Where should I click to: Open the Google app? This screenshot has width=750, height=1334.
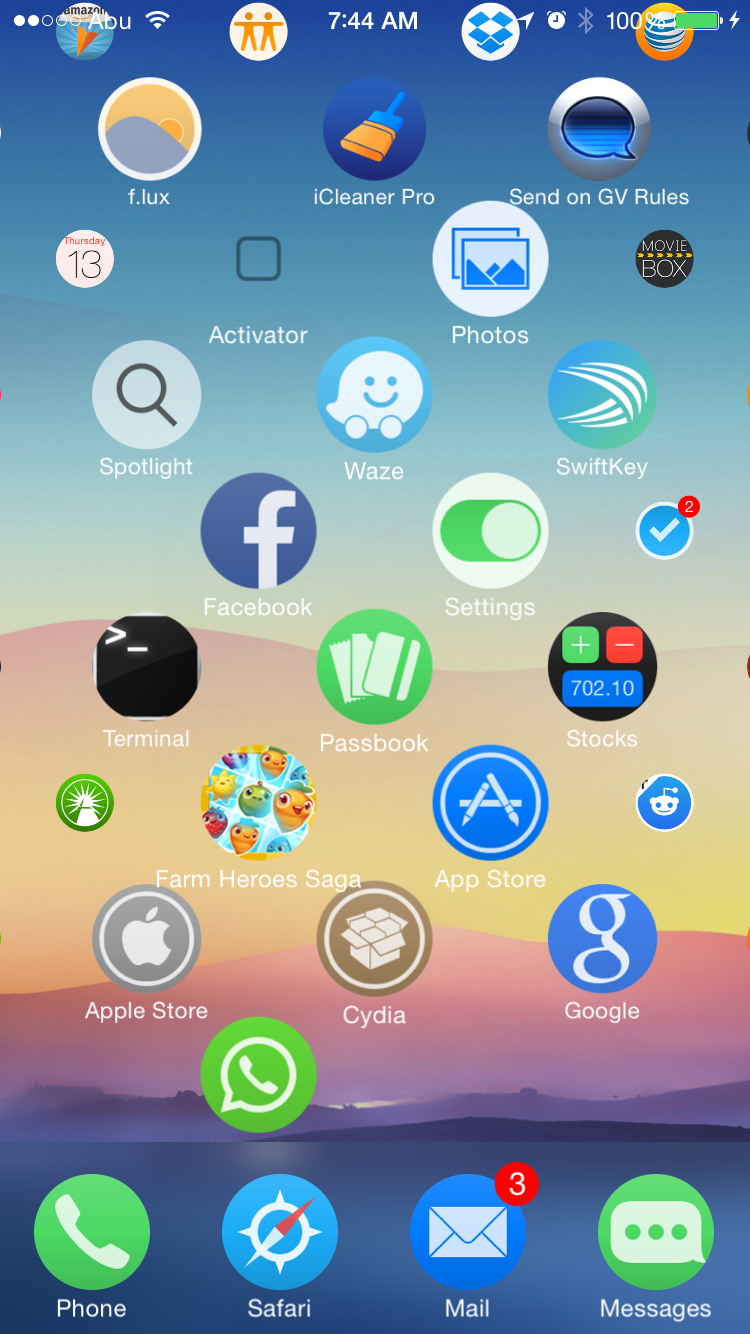click(601, 938)
